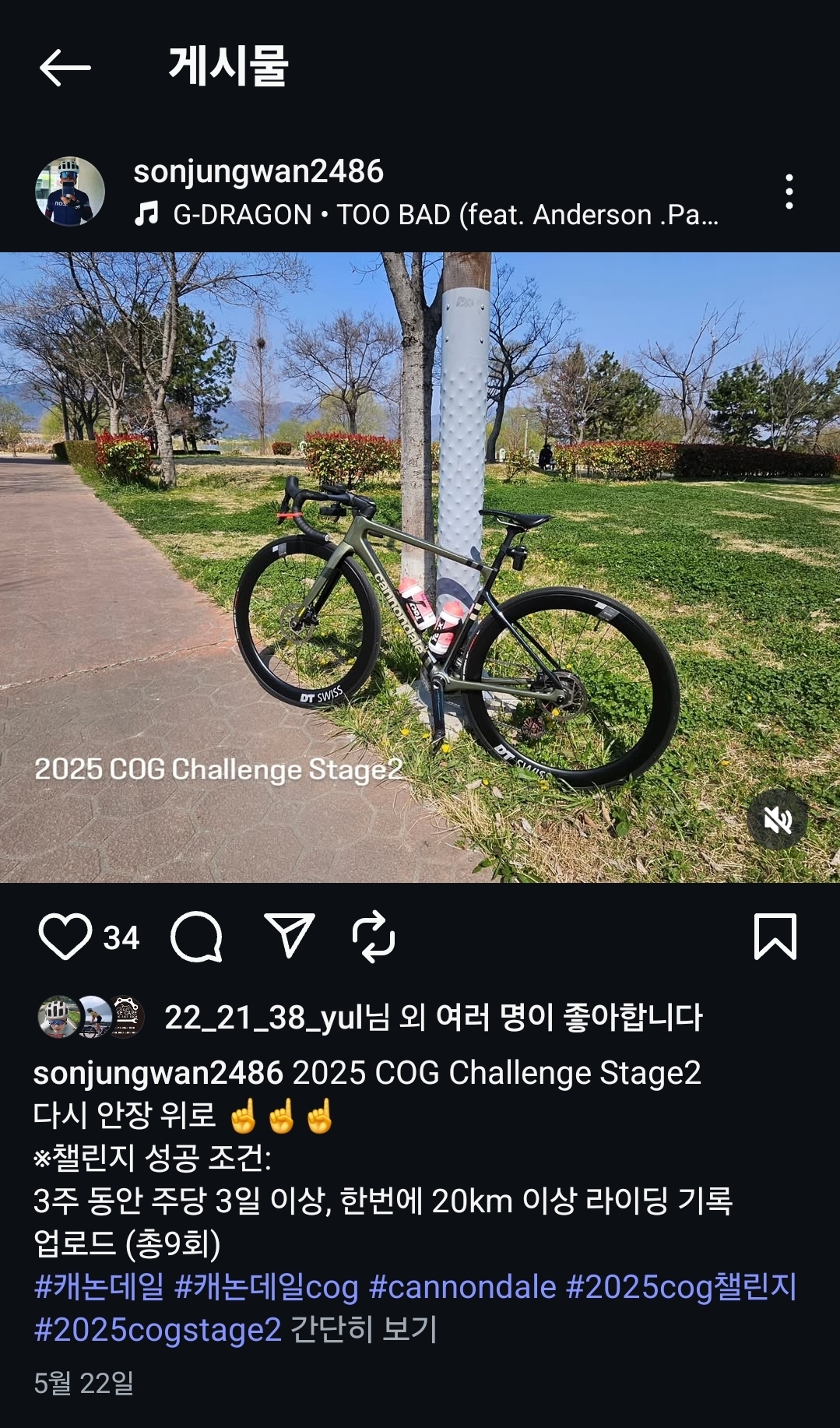Open the G-DRAGON TOO BAD audio link
Image resolution: width=840 pixels, height=1428 pixels.
point(427,215)
